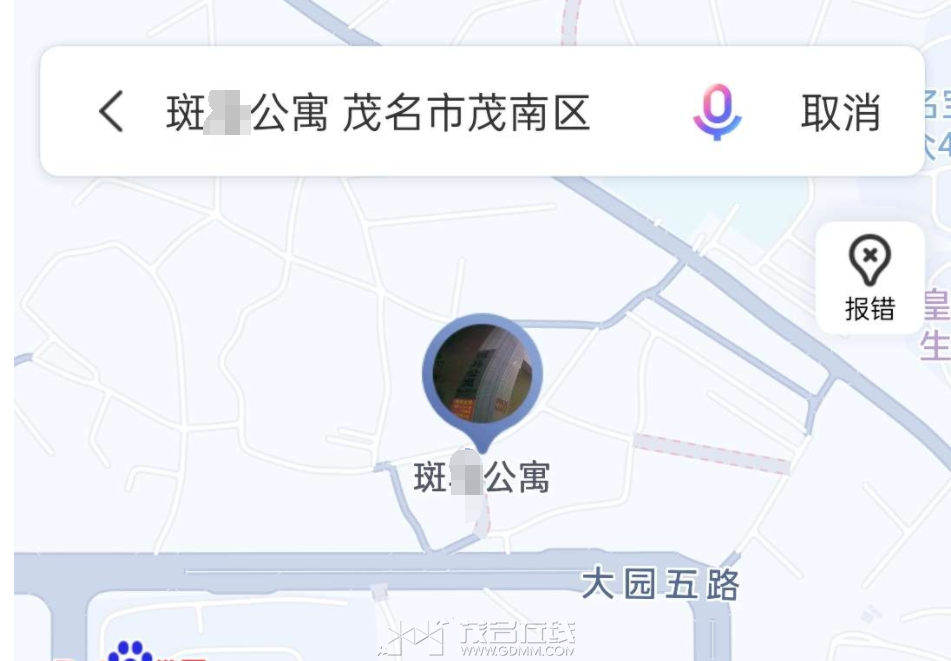
Task: Report a map error via 报错
Action: point(869,278)
